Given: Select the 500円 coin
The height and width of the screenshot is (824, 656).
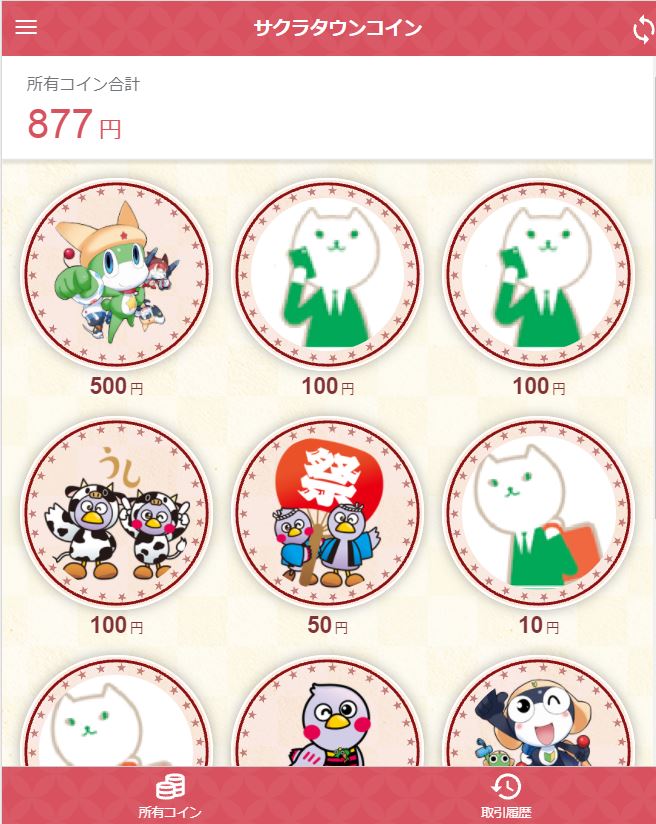Looking at the screenshot, I should click(117, 273).
